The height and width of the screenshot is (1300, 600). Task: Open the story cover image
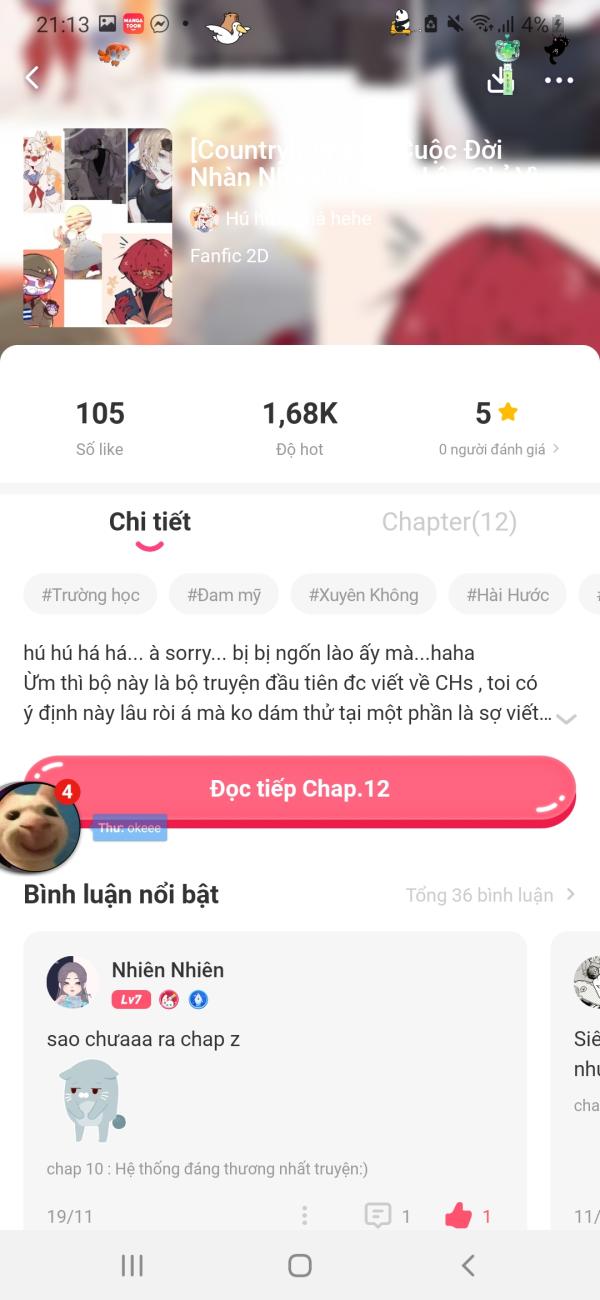(98, 227)
